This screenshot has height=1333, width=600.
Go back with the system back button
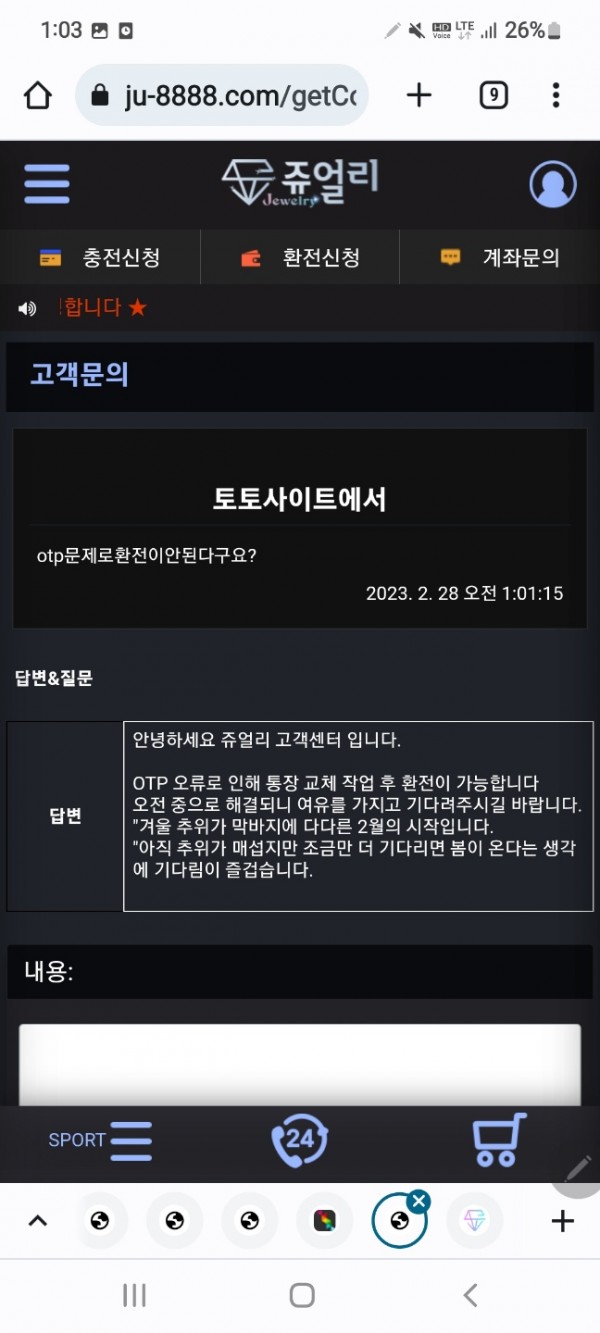click(x=470, y=1295)
